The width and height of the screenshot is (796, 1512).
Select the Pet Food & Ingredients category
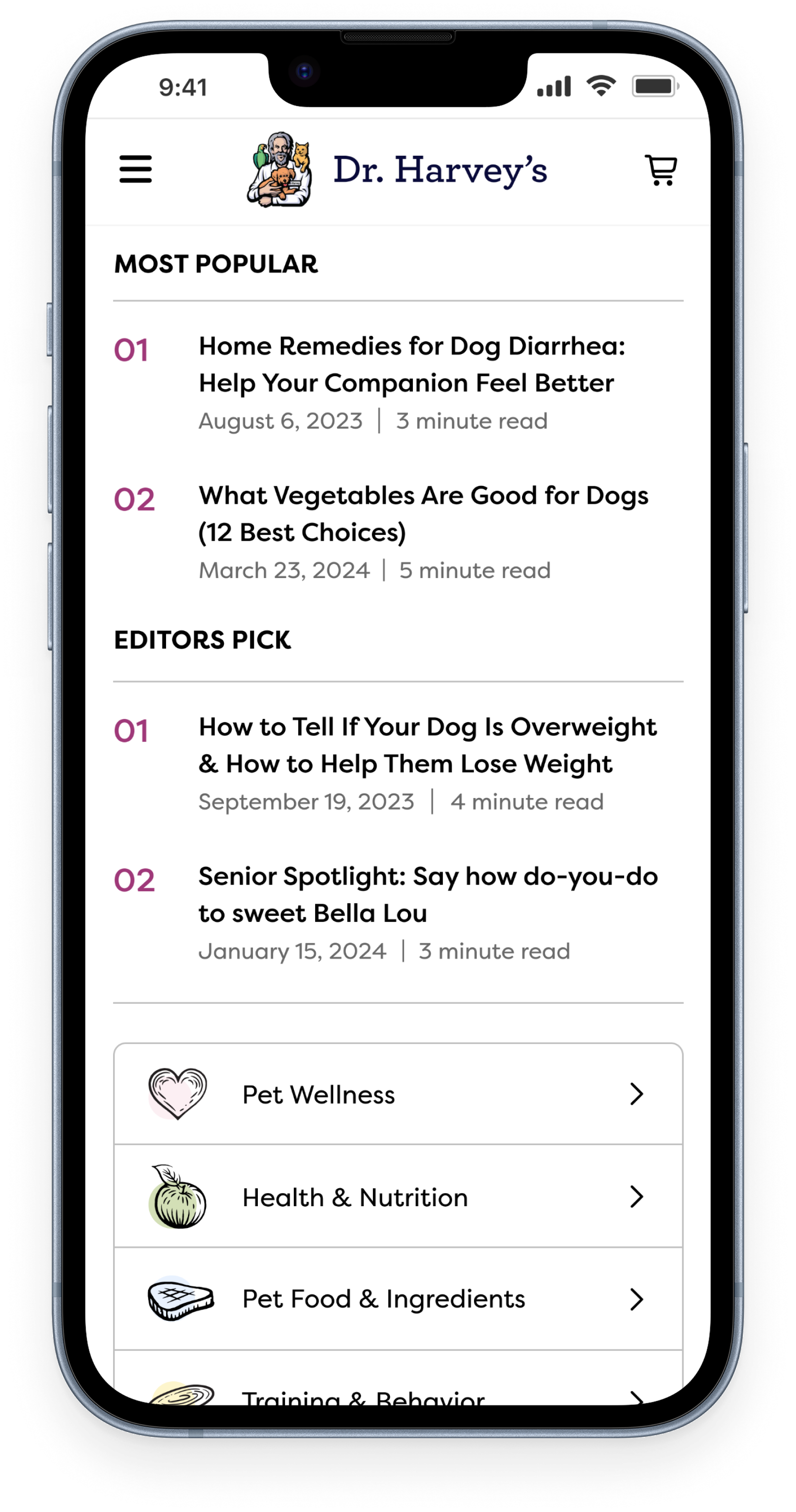[398, 1299]
